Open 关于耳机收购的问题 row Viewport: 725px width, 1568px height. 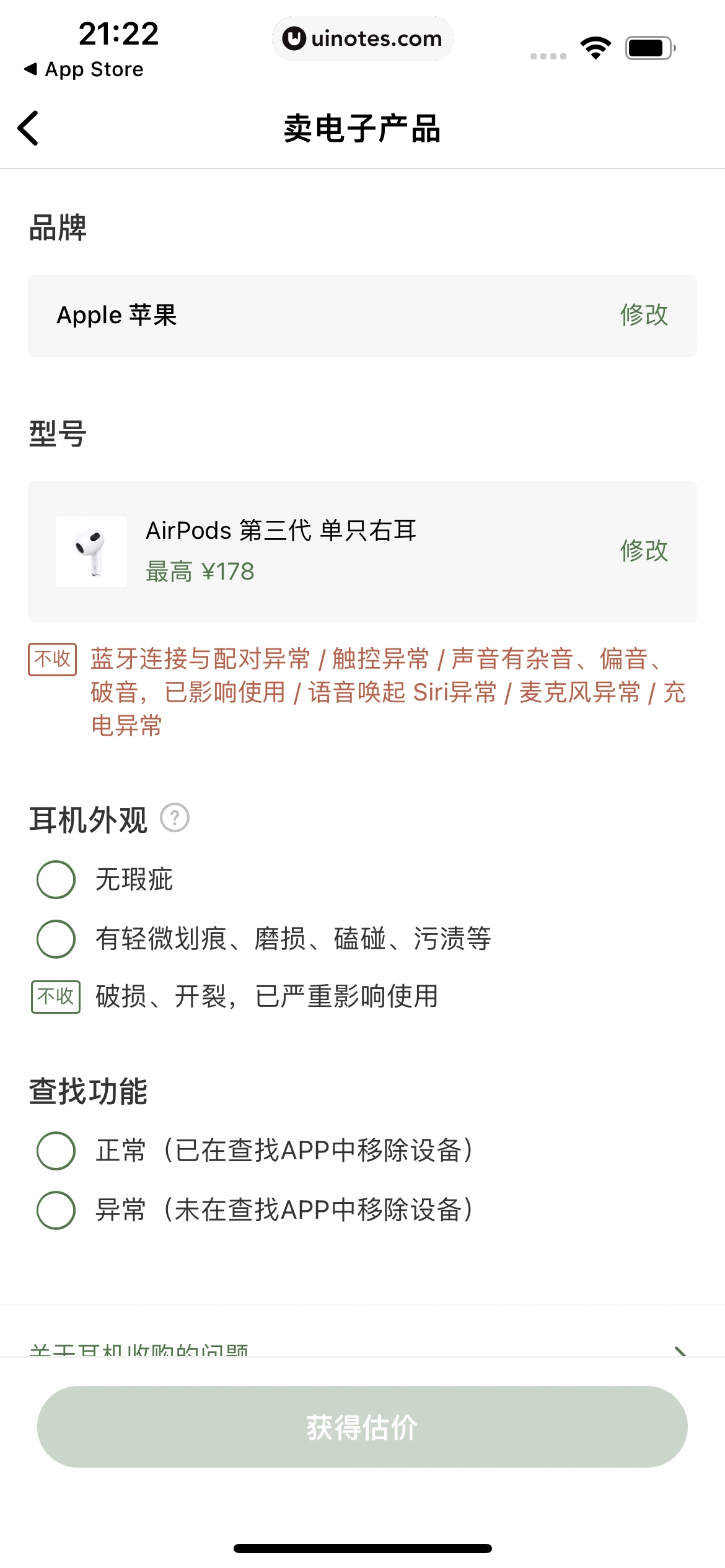(x=359, y=1350)
